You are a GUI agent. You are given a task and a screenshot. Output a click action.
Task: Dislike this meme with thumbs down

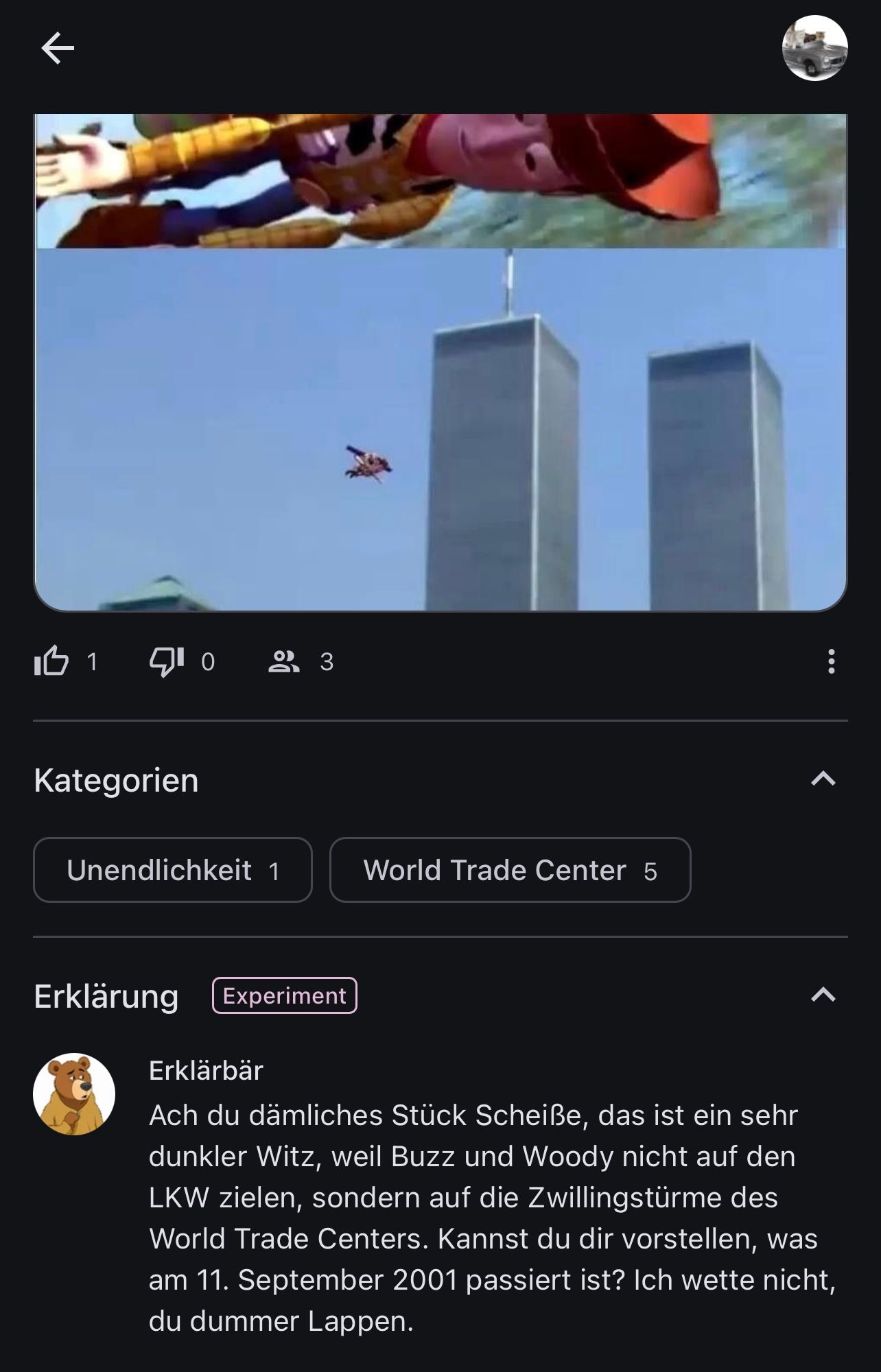(167, 661)
